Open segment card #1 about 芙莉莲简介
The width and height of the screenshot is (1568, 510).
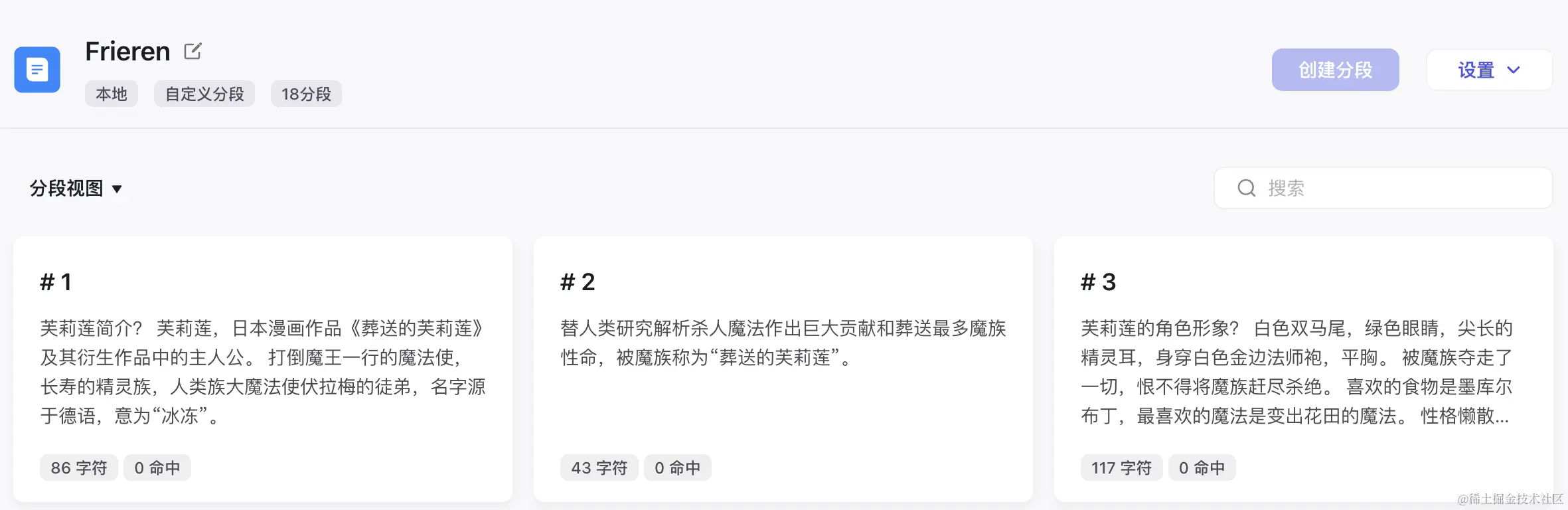263,369
